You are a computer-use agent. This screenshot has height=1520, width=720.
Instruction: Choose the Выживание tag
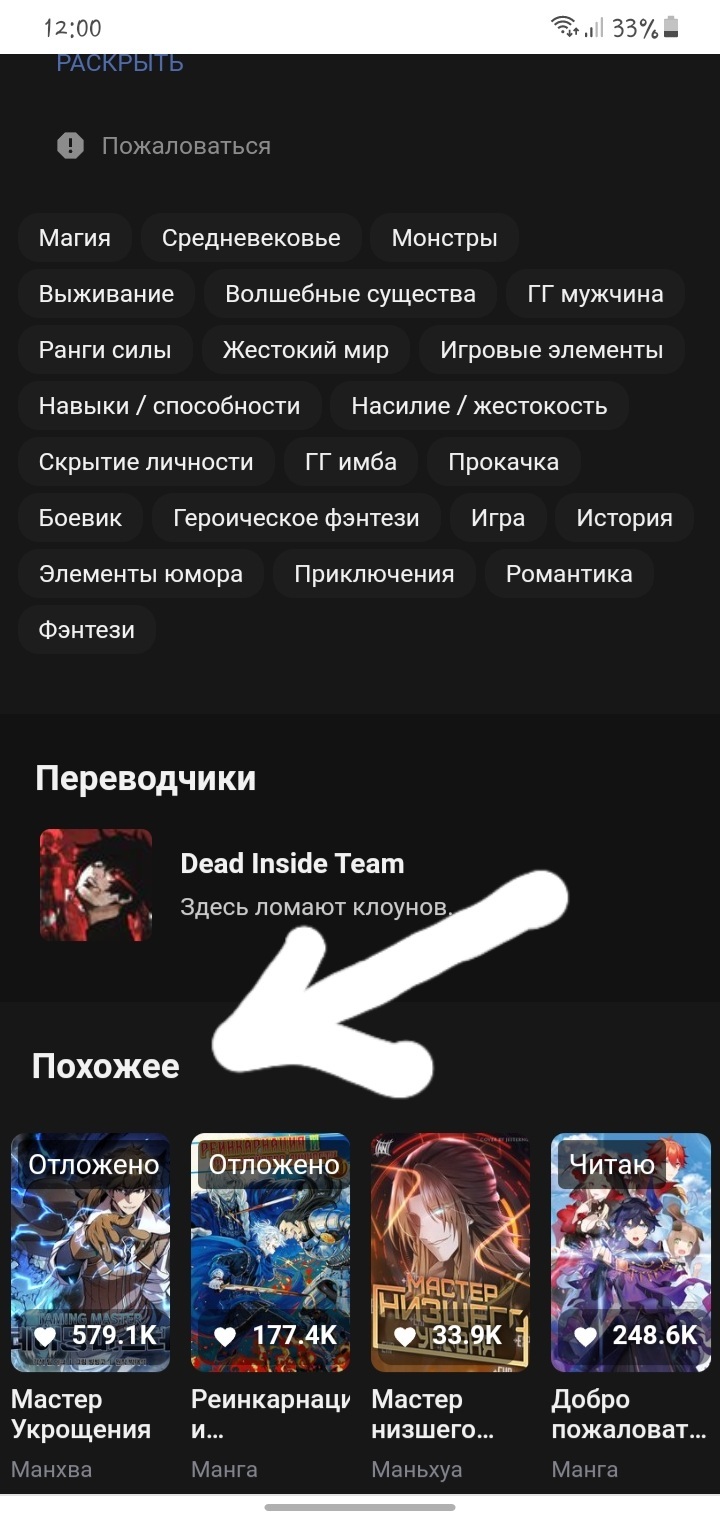click(106, 294)
